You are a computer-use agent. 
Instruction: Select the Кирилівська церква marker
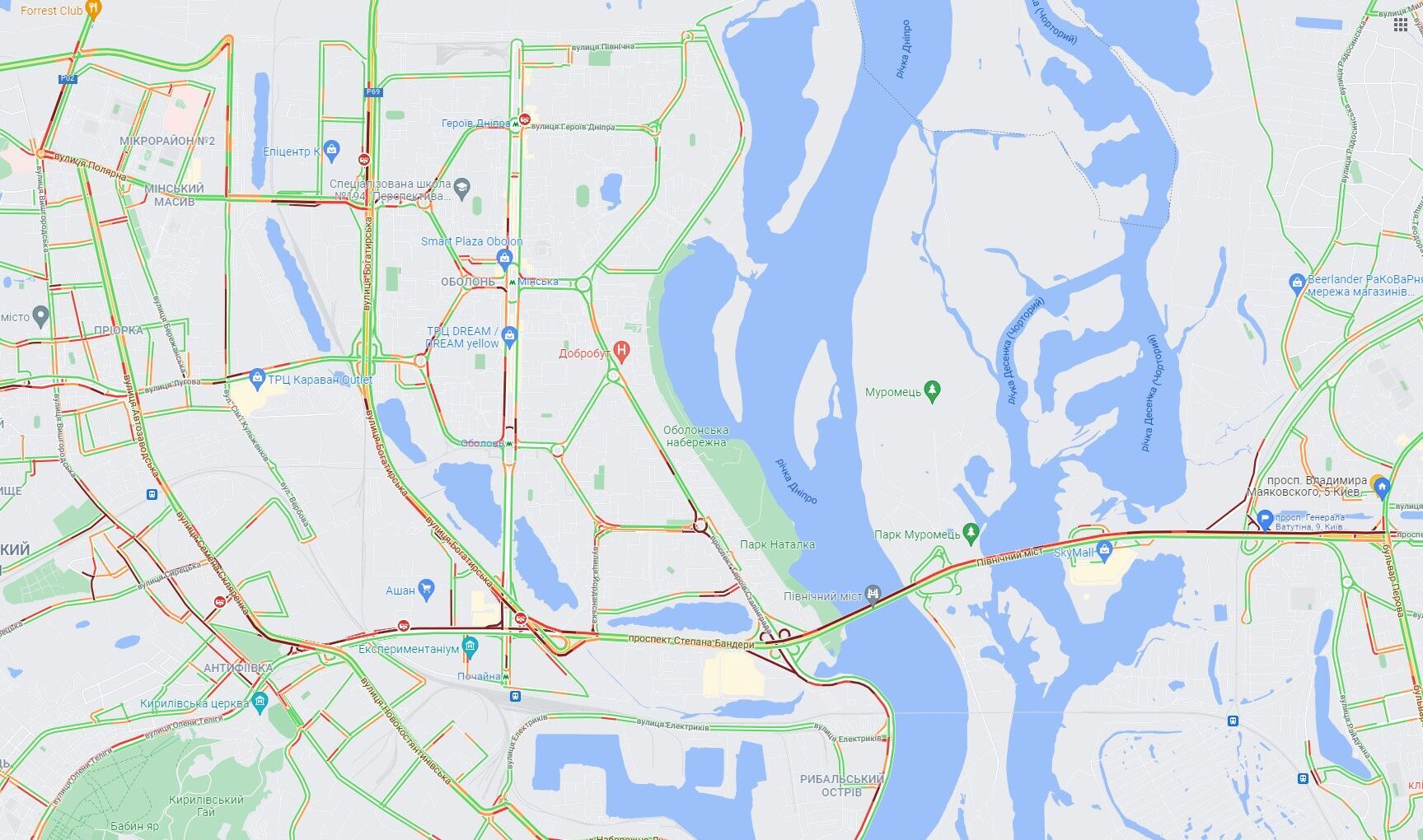point(260,702)
